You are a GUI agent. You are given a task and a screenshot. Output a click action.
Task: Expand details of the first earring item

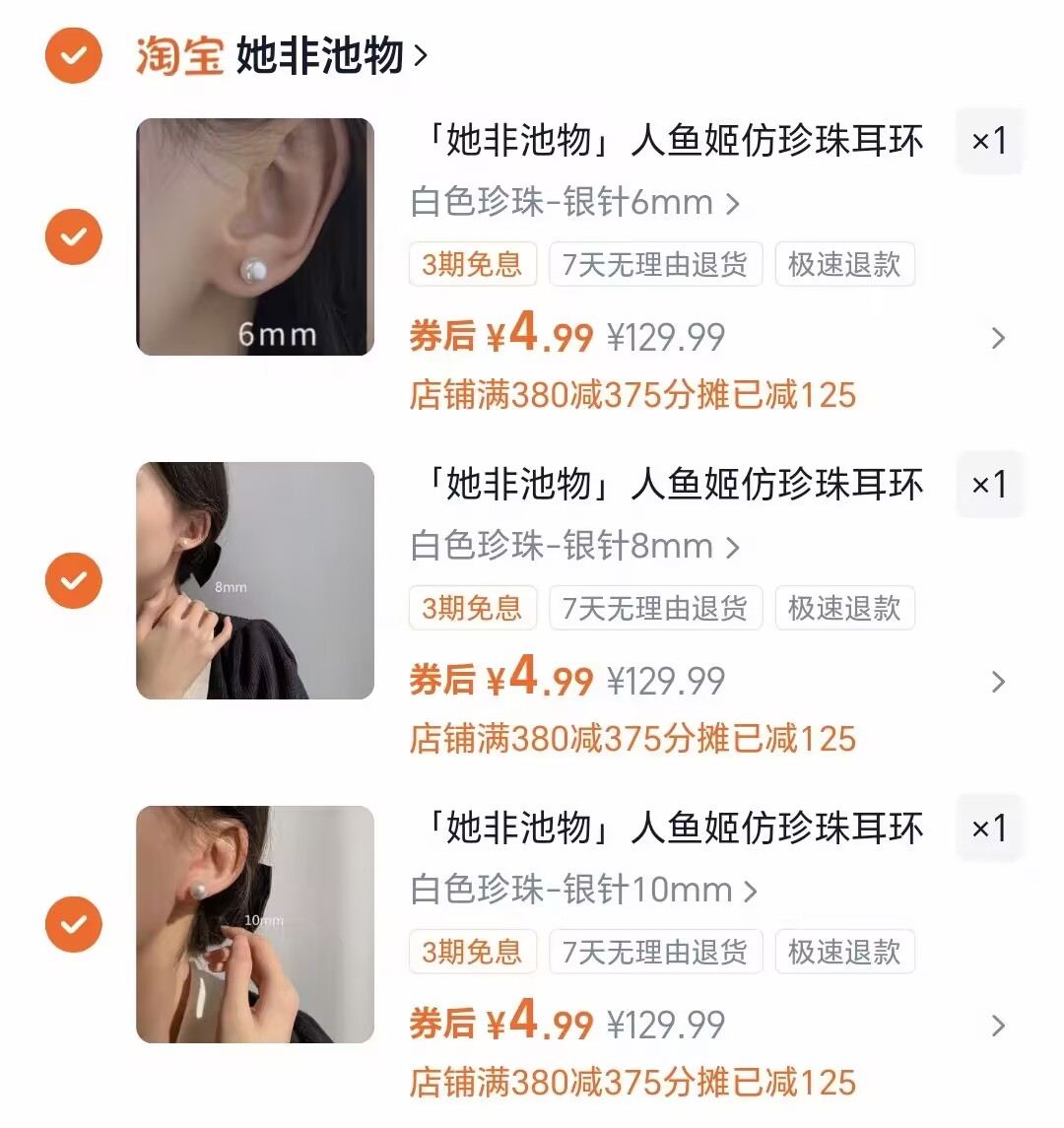pyautogui.click(x=999, y=338)
